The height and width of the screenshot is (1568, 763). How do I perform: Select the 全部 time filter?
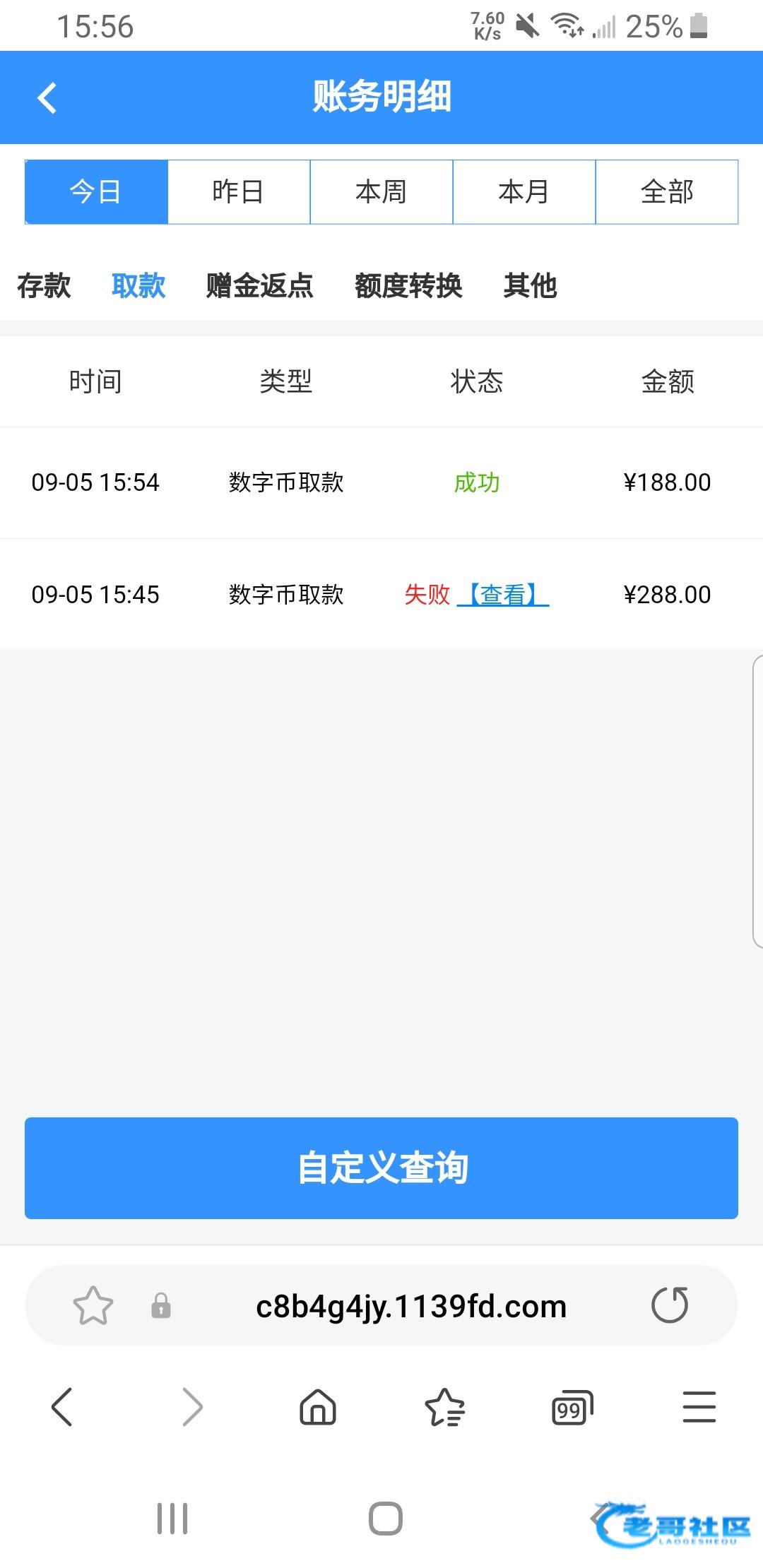667,192
